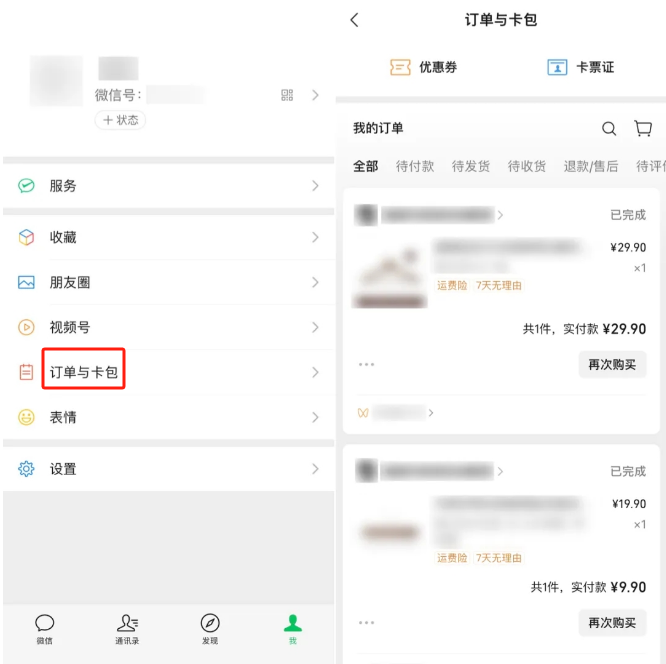Tap 再次购买 on the ¥29.90 order
The width and height of the screenshot is (666, 664).
click(612, 364)
